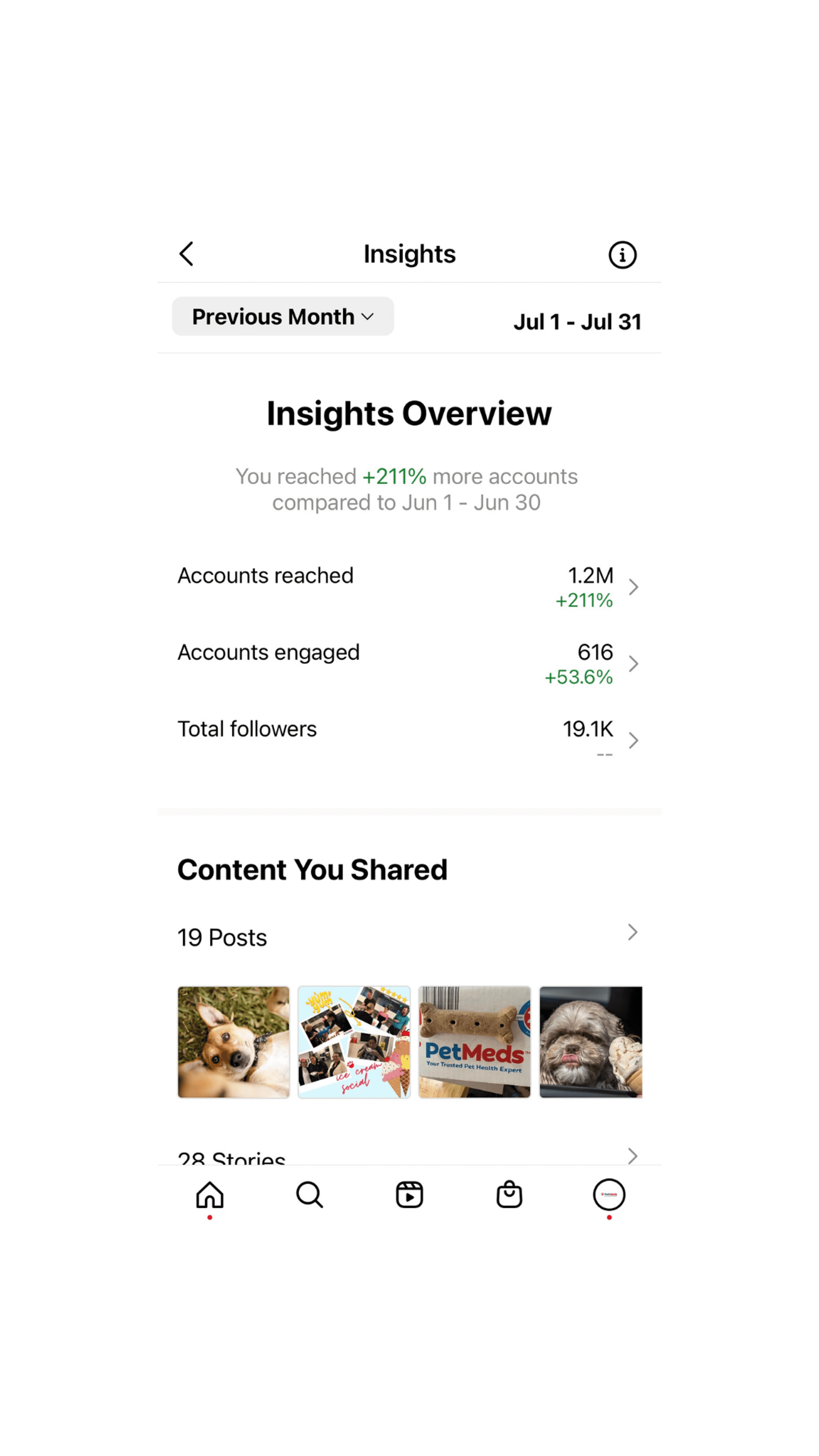819x1456 pixels.
Task: Open the ice cream social collage post
Action: click(x=354, y=1042)
